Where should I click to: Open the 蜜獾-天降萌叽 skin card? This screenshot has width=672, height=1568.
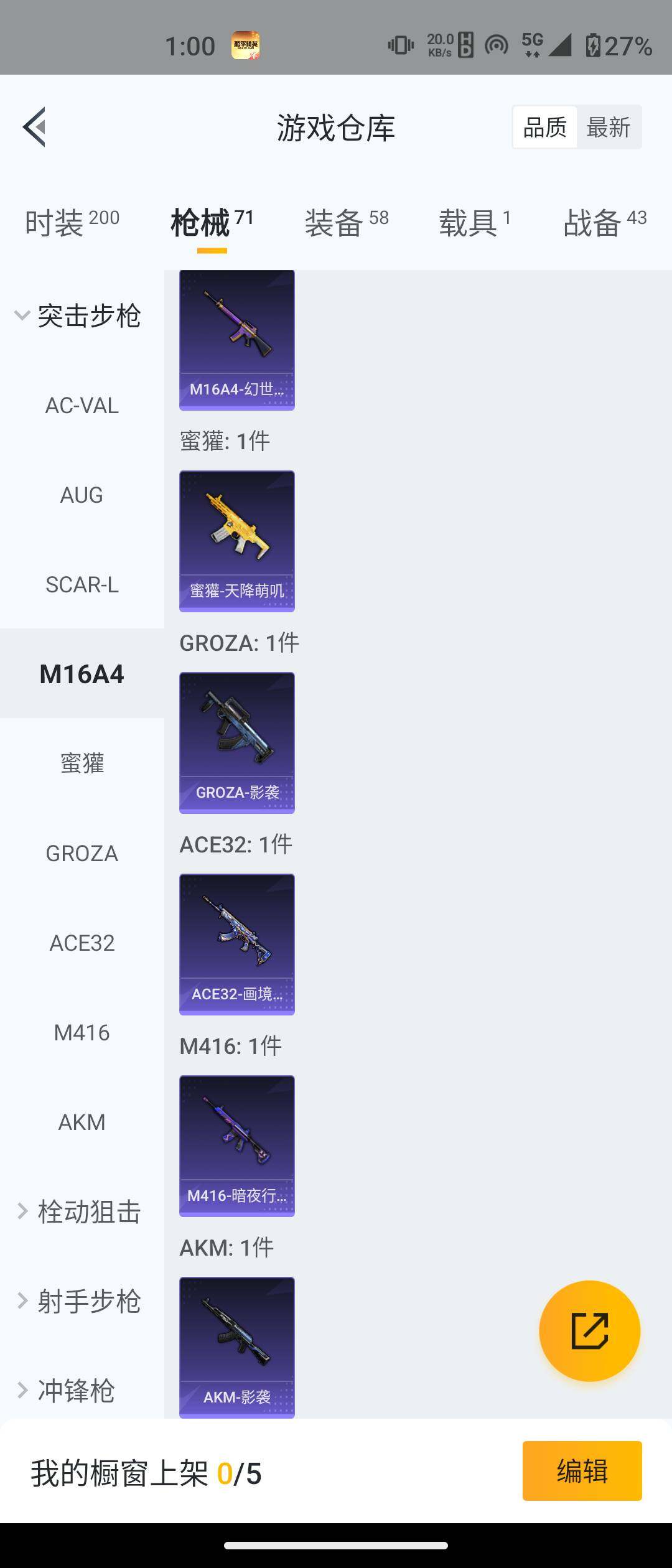(237, 541)
